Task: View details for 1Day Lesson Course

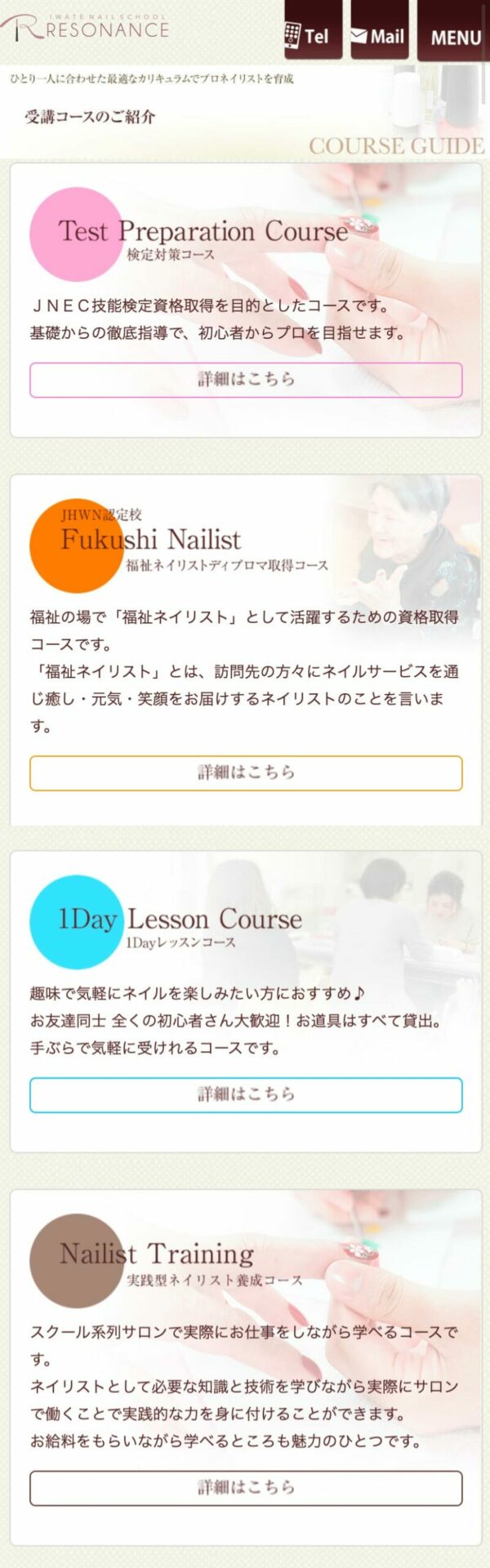Action: (x=246, y=1094)
